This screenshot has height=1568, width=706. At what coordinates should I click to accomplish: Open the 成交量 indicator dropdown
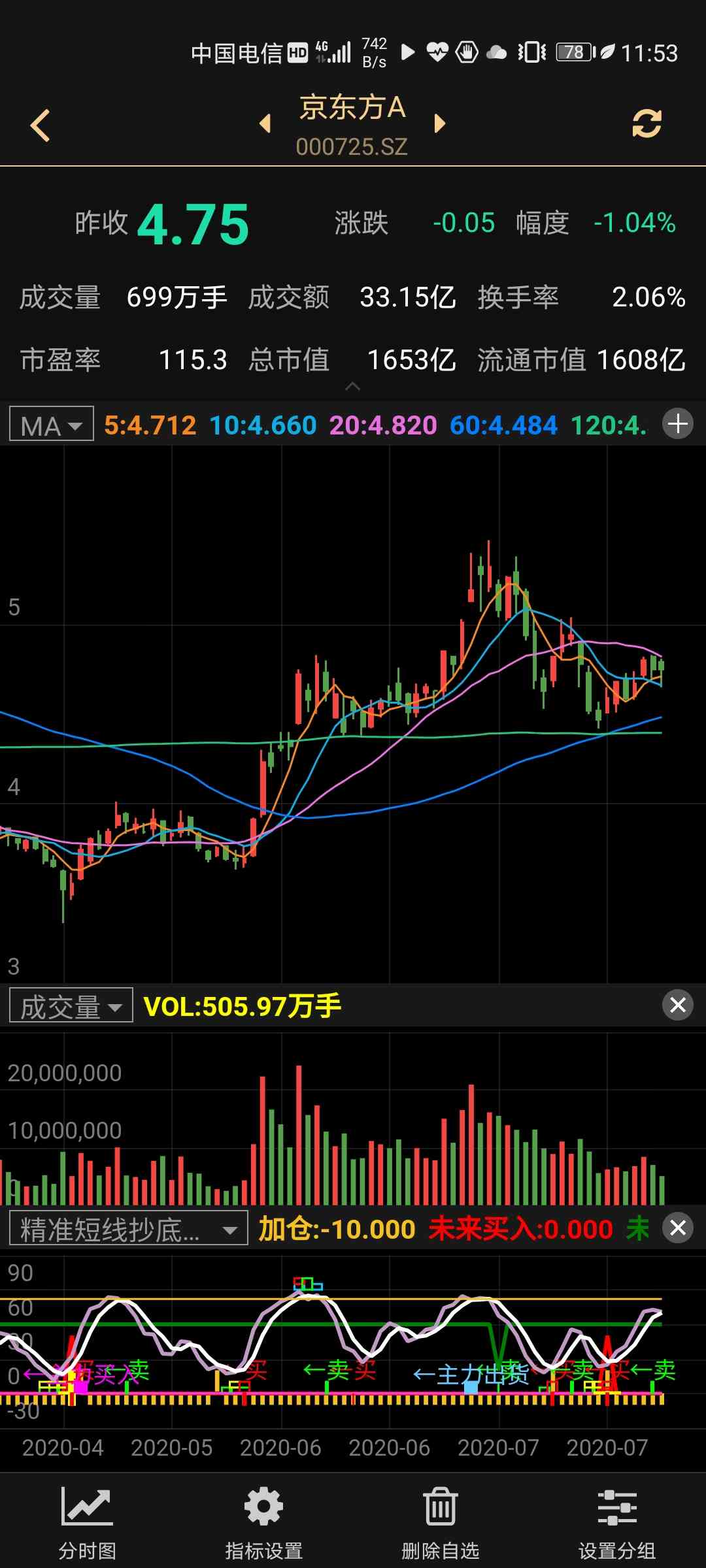(71, 1006)
